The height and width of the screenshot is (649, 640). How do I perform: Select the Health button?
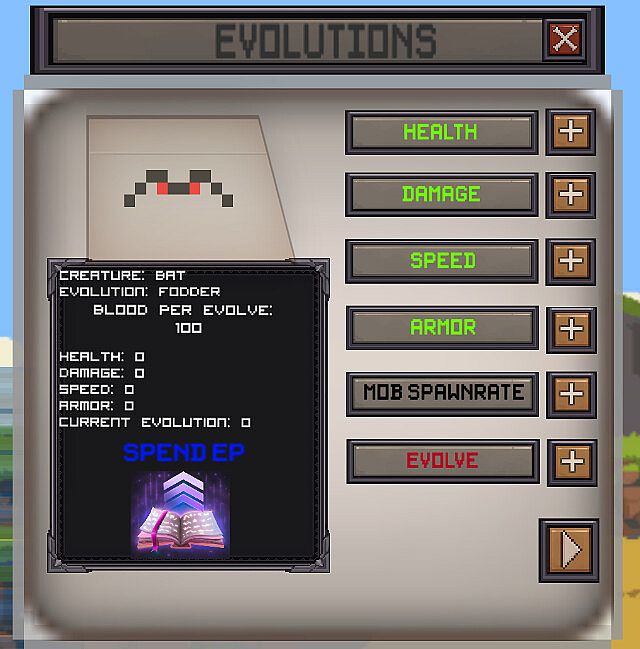click(x=441, y=132)
